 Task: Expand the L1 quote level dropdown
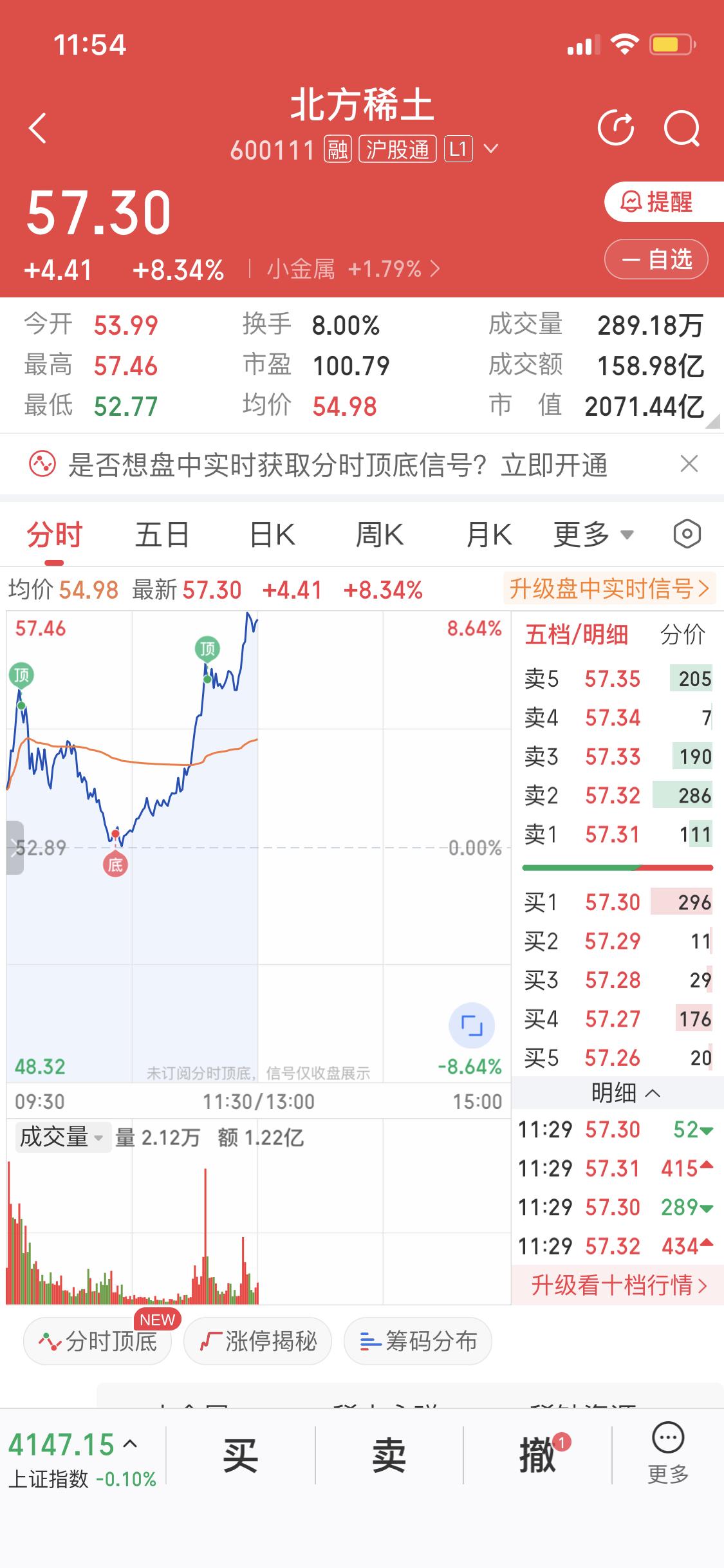(472, 149)
